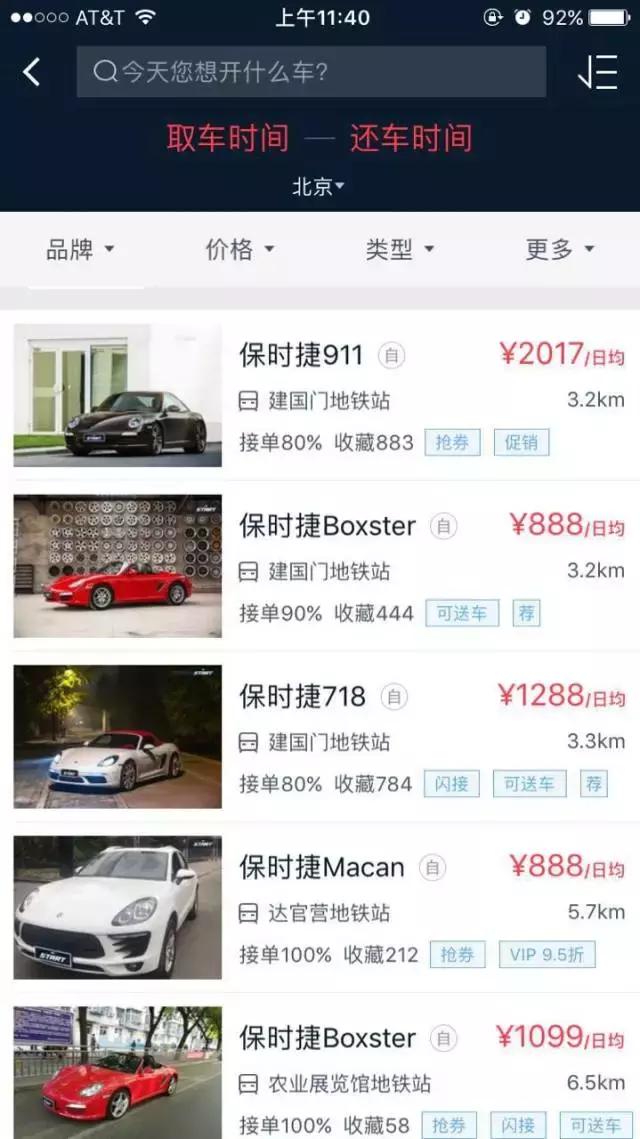Expand the 更多 filter options
Viewport: 640px width, 1139px height.
coord(560,249)
